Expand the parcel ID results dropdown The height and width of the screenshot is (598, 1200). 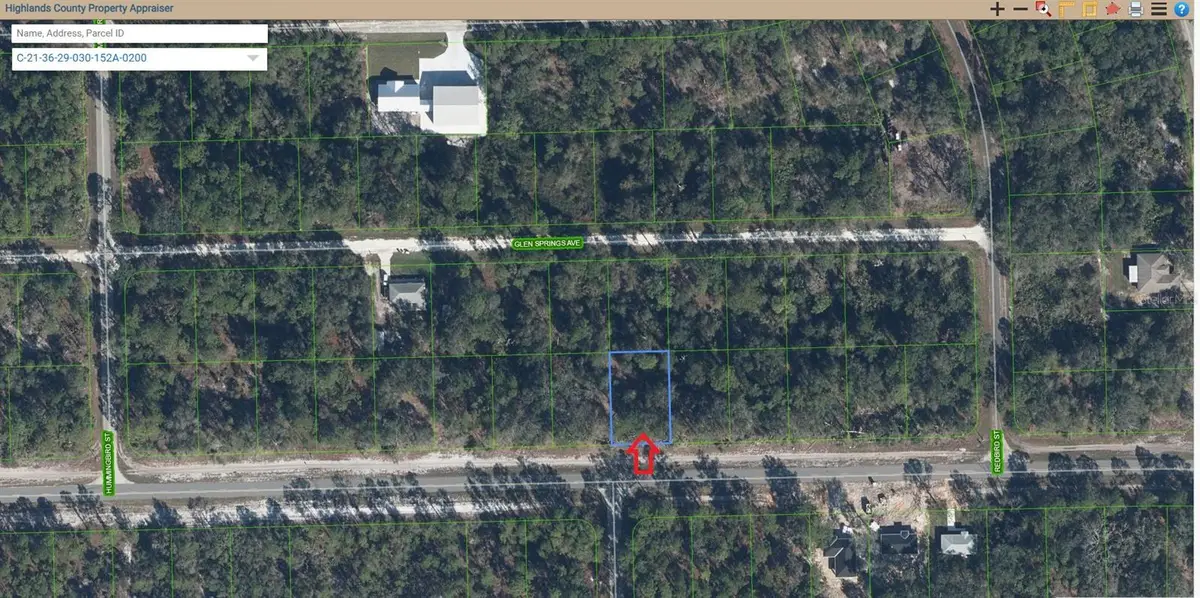[x=253, y=58]
